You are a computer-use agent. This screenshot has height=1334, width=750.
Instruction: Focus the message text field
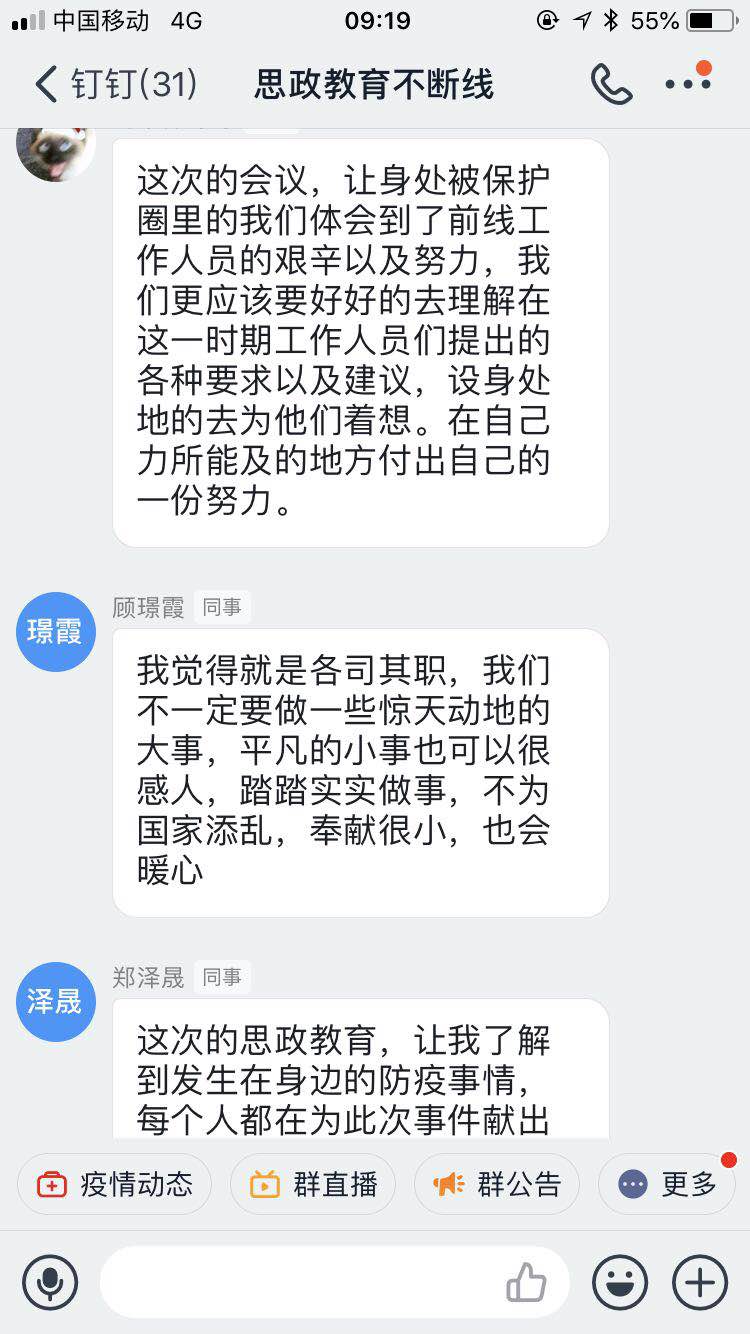tap(300, 1282)
